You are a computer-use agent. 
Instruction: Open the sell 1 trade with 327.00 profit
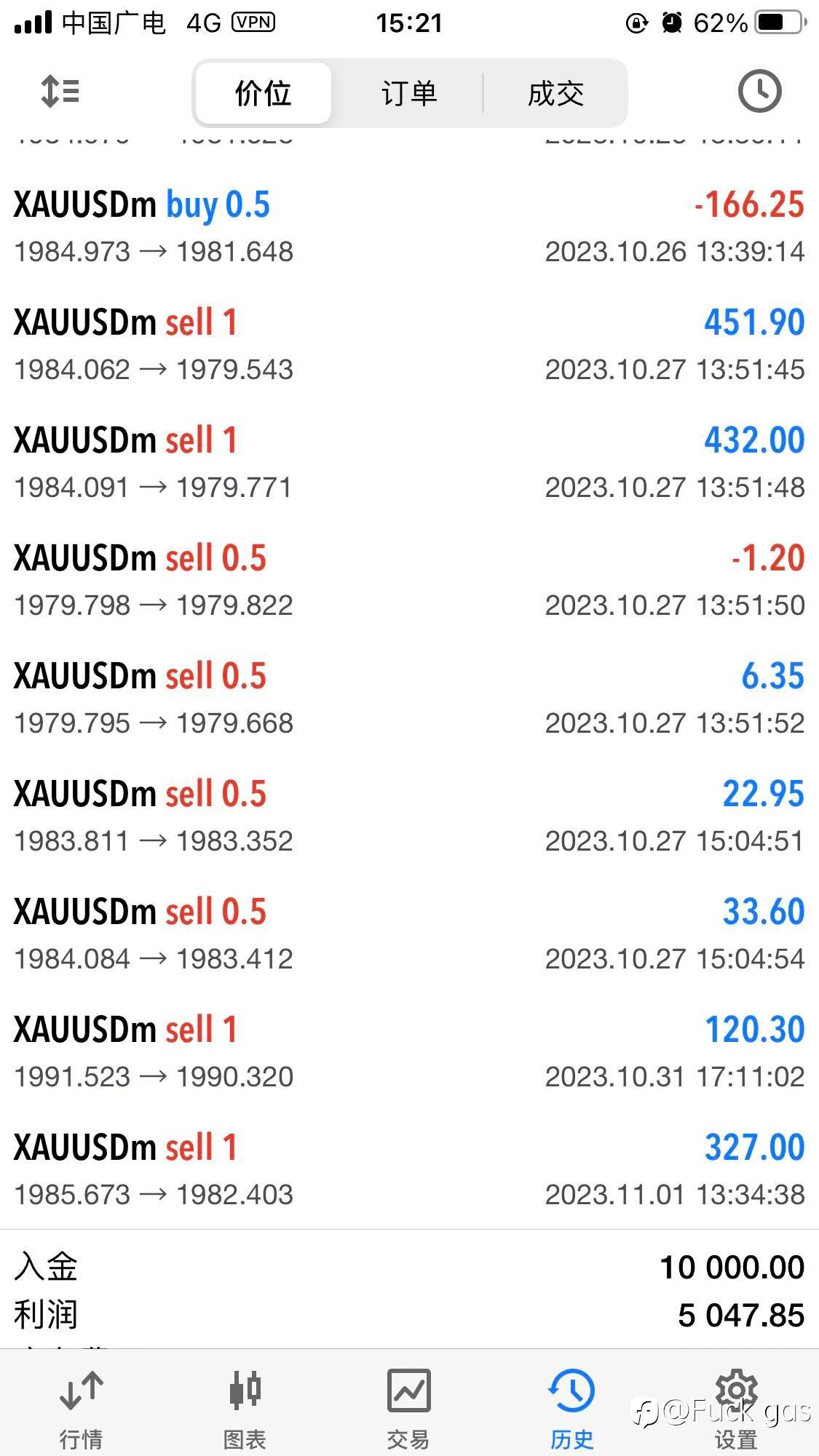point(409,1170)
